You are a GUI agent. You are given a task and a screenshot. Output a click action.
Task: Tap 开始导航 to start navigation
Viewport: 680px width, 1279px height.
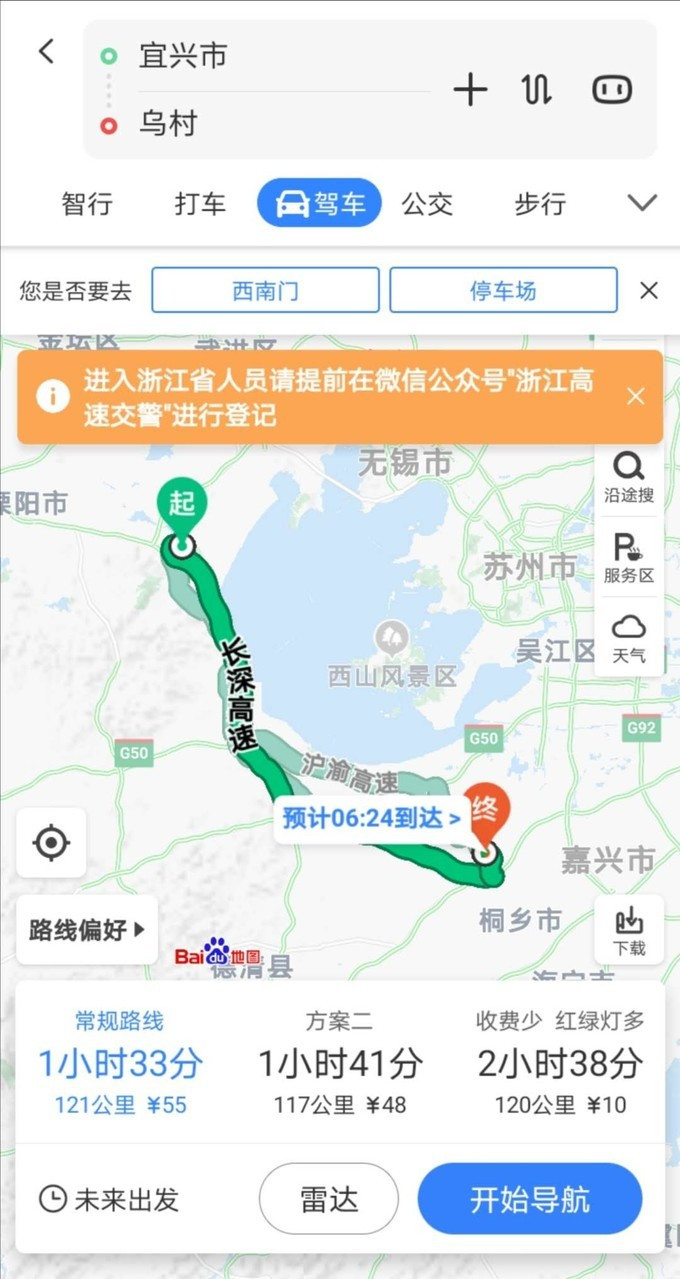530,1199
